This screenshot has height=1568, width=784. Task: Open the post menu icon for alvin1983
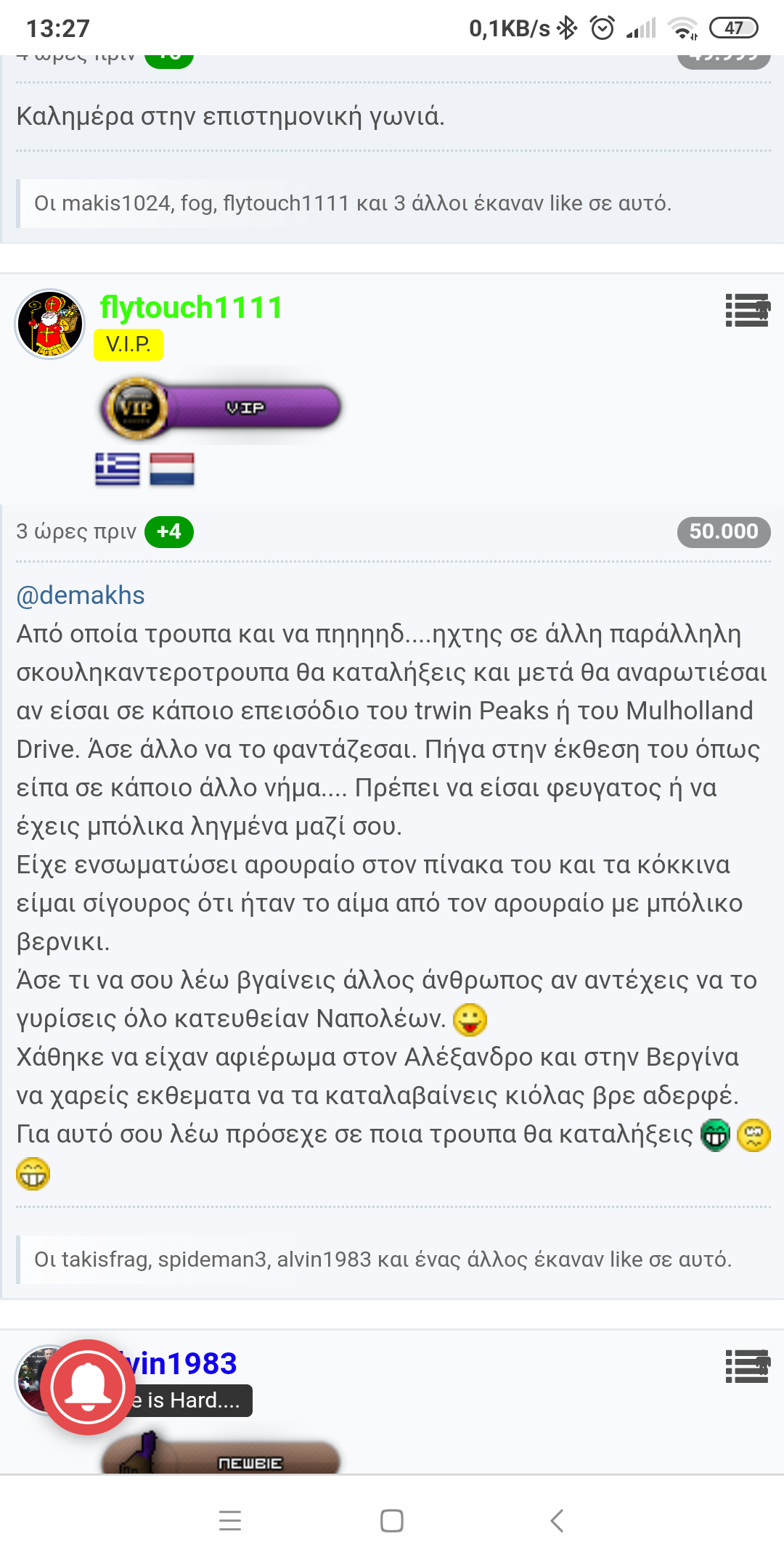pos(747,1366)
